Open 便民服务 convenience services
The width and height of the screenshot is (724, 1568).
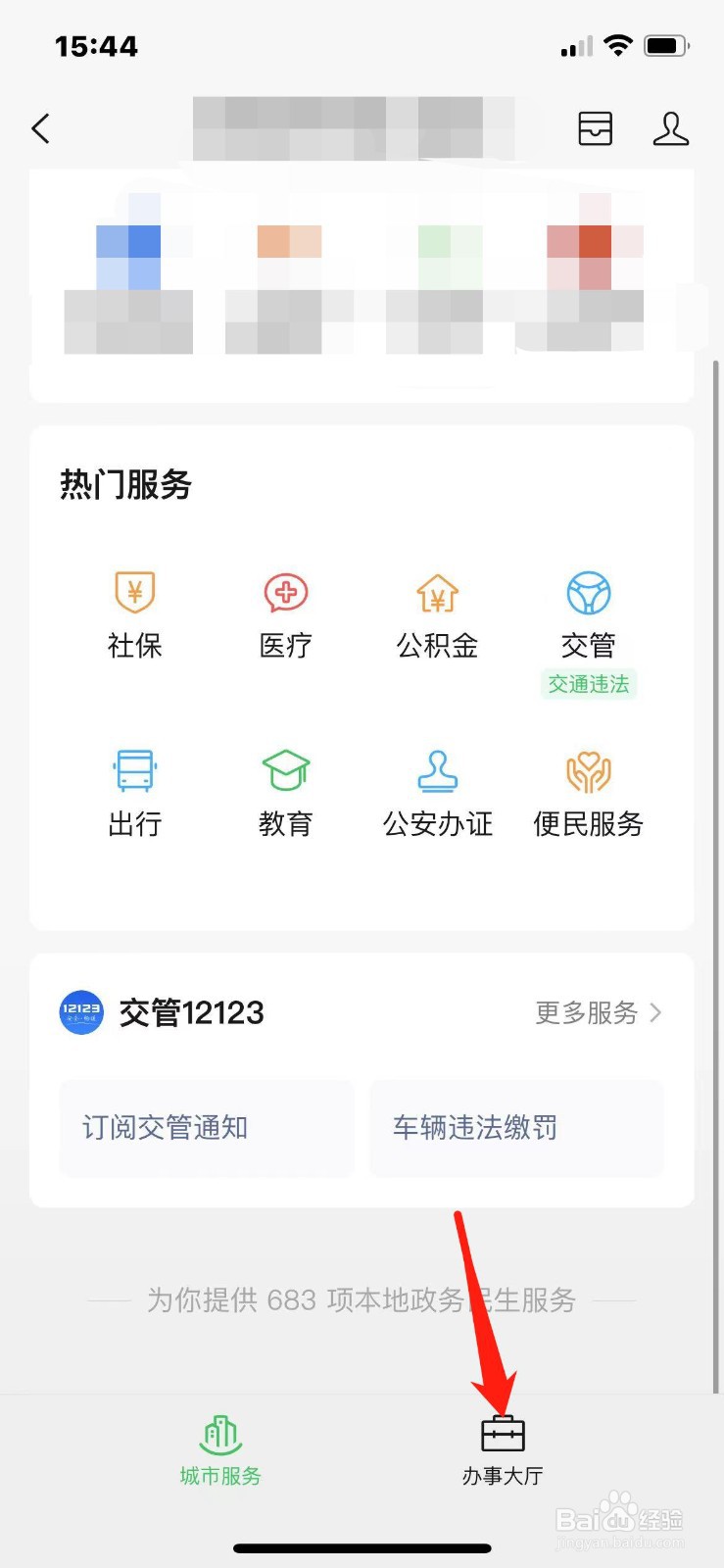pyautogui.click(x=589, y=794)
